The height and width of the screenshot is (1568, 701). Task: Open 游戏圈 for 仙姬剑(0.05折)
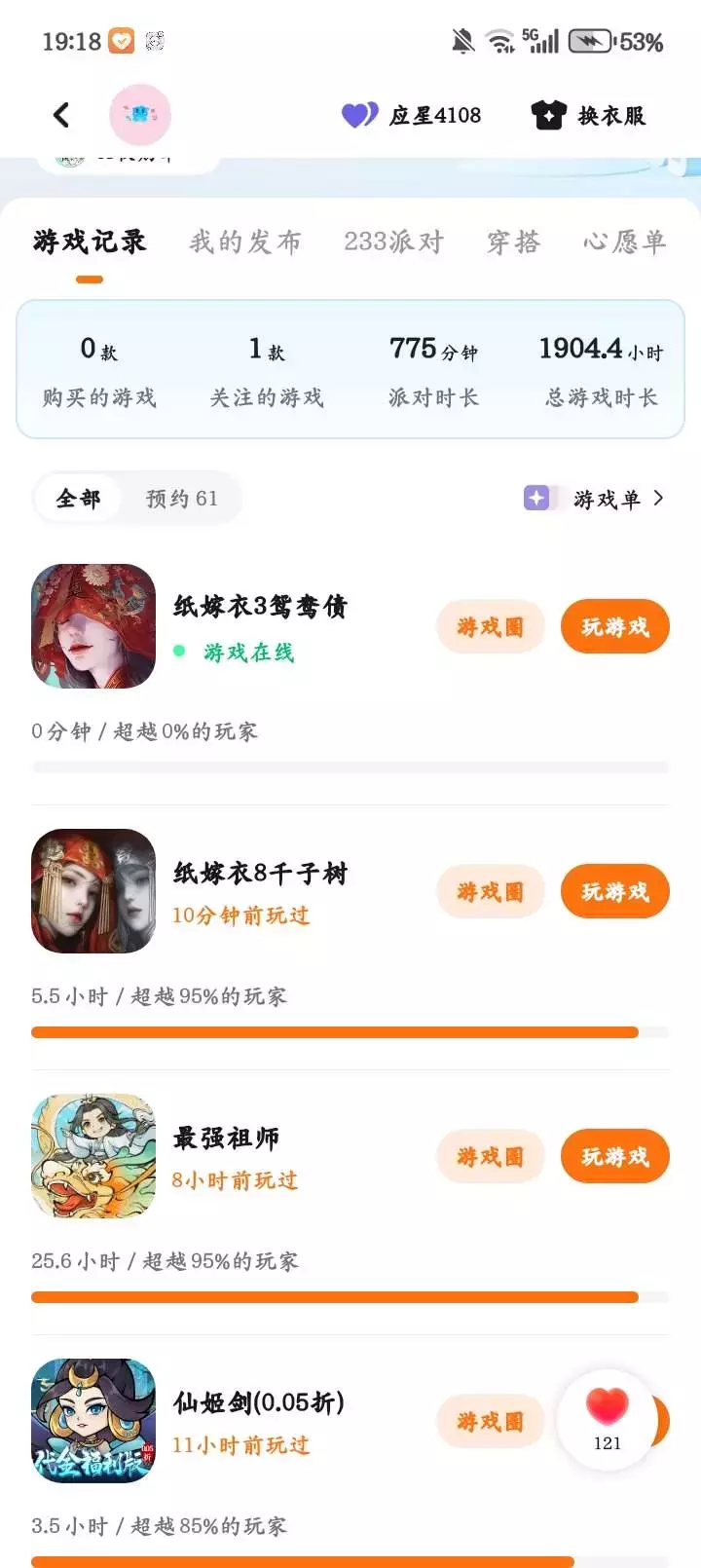point(490,1421)
